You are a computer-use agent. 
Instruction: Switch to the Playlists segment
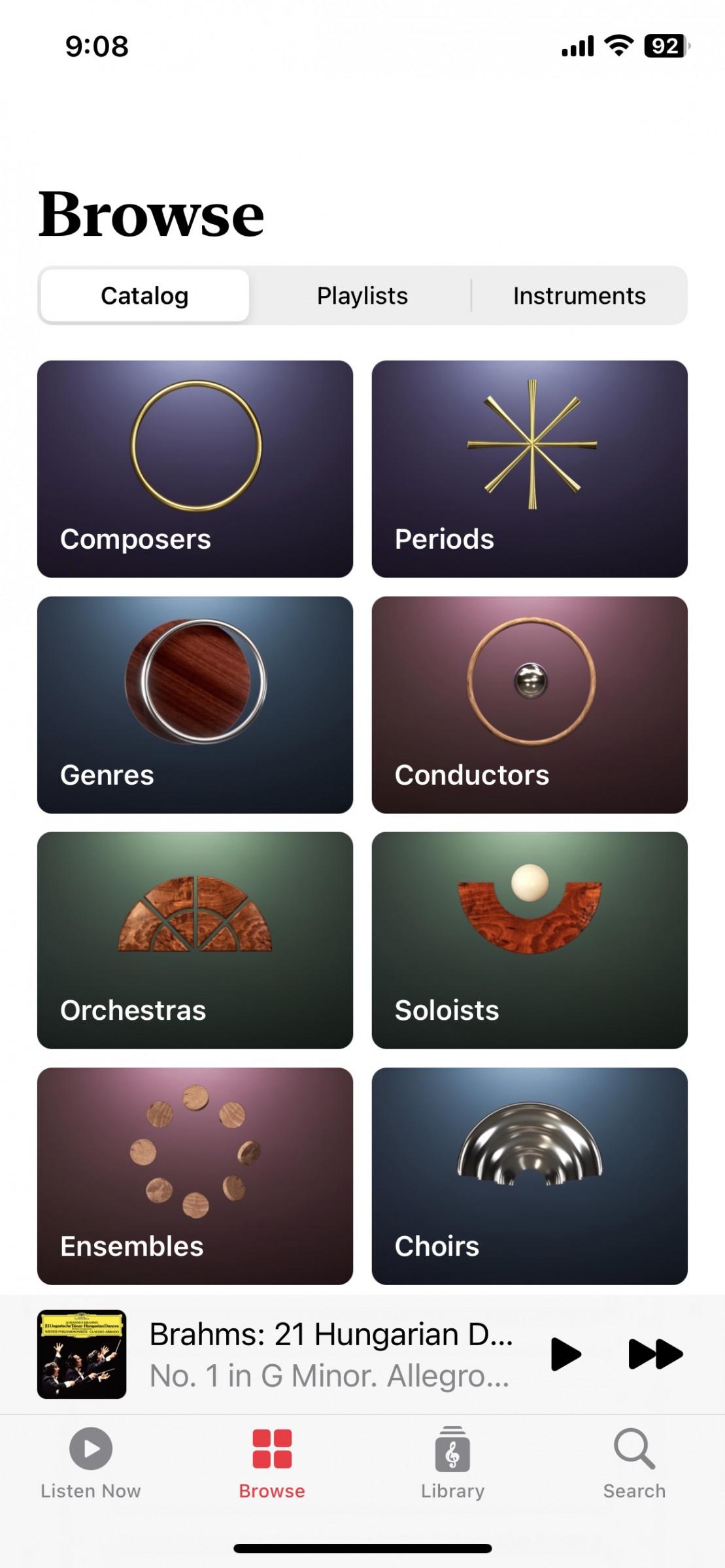pyautogui.click(x=362, y=296)
